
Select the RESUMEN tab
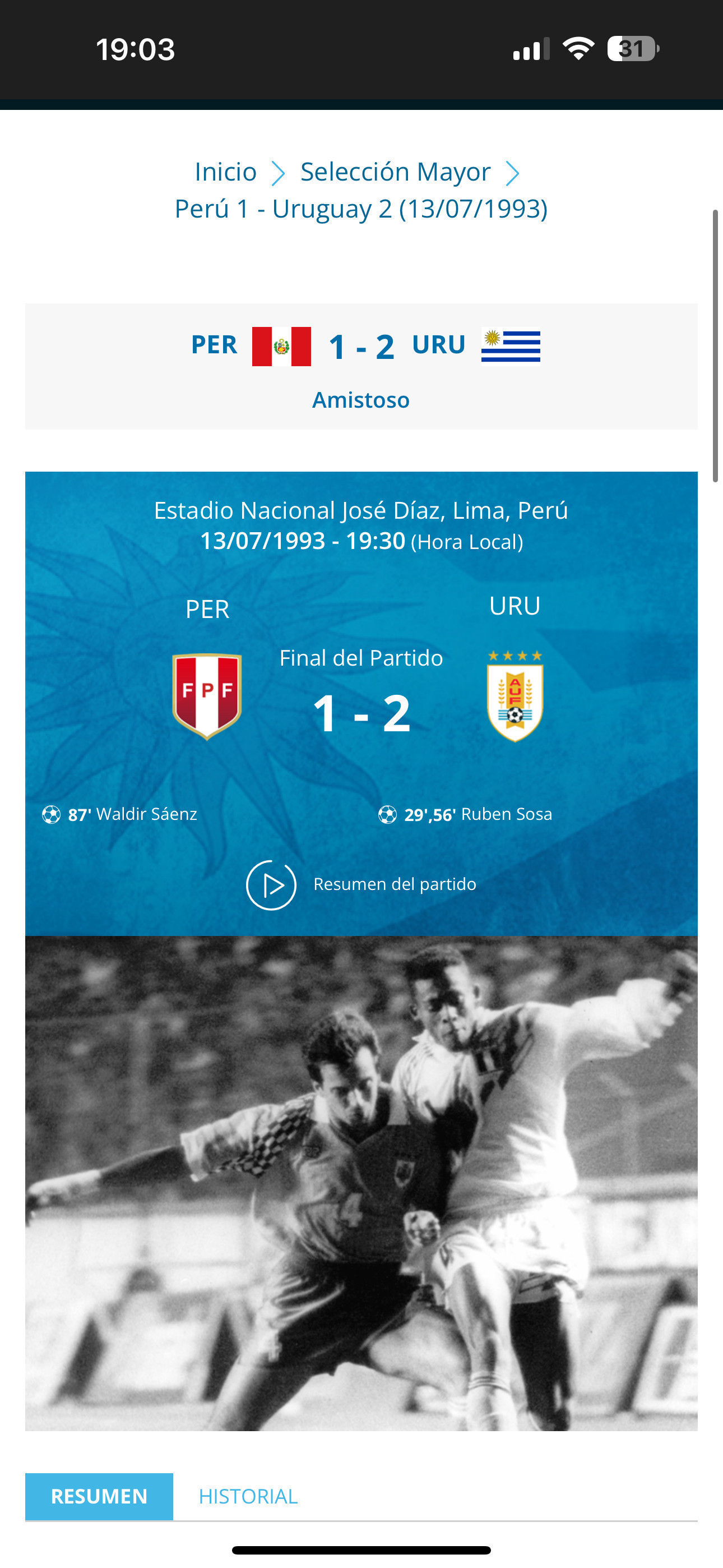pyautogui.click(x=99, y=1496)
